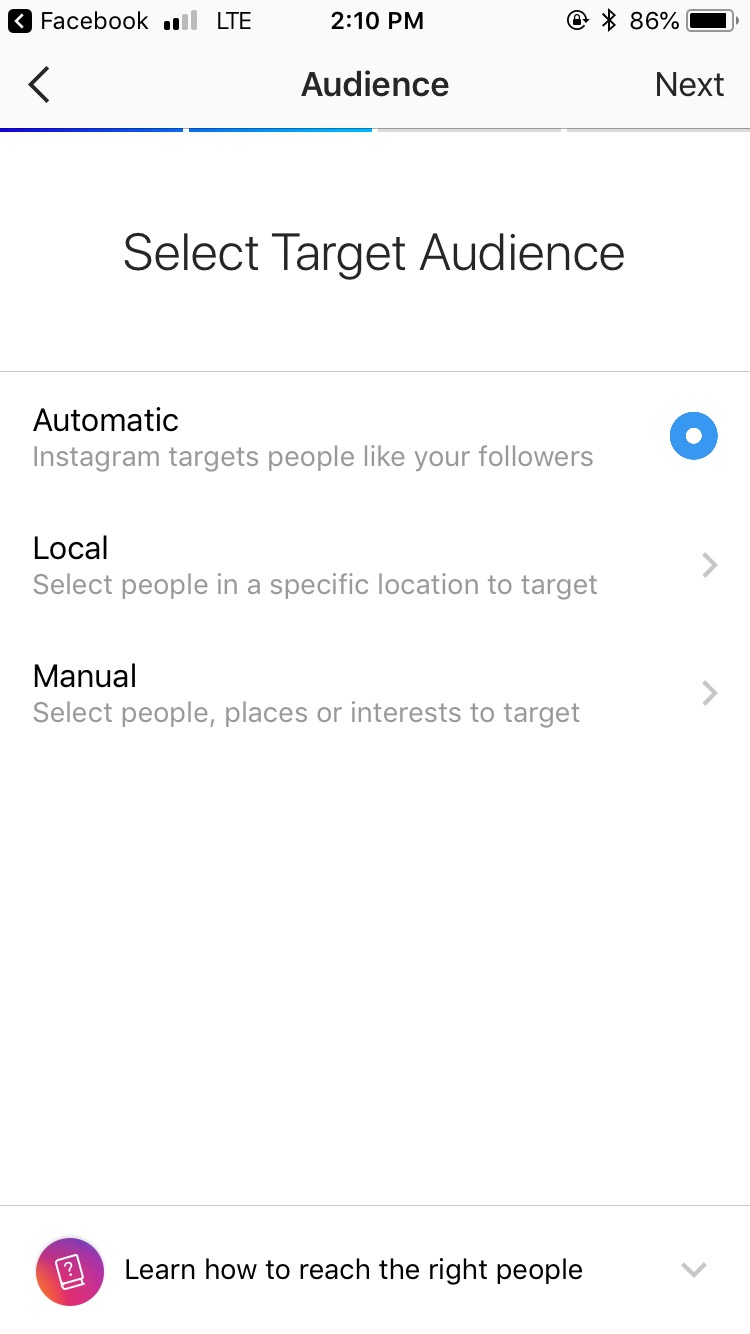Open the Local audience option
Image resolution: width=750 pixels, height=1334 pixels.
375,565
